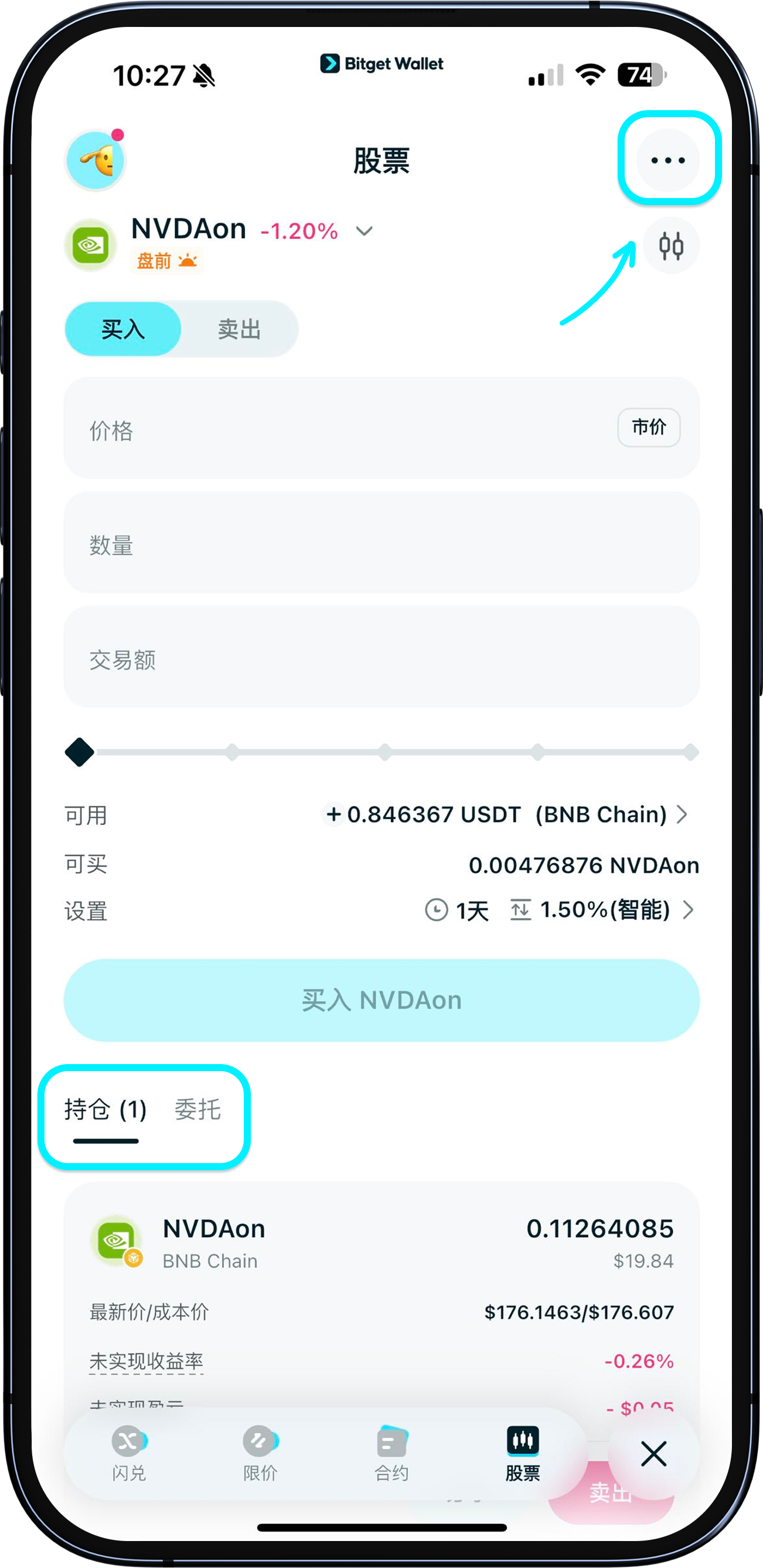
Task: Open the three-dot overflow menu
Action: tap(667, 160)
